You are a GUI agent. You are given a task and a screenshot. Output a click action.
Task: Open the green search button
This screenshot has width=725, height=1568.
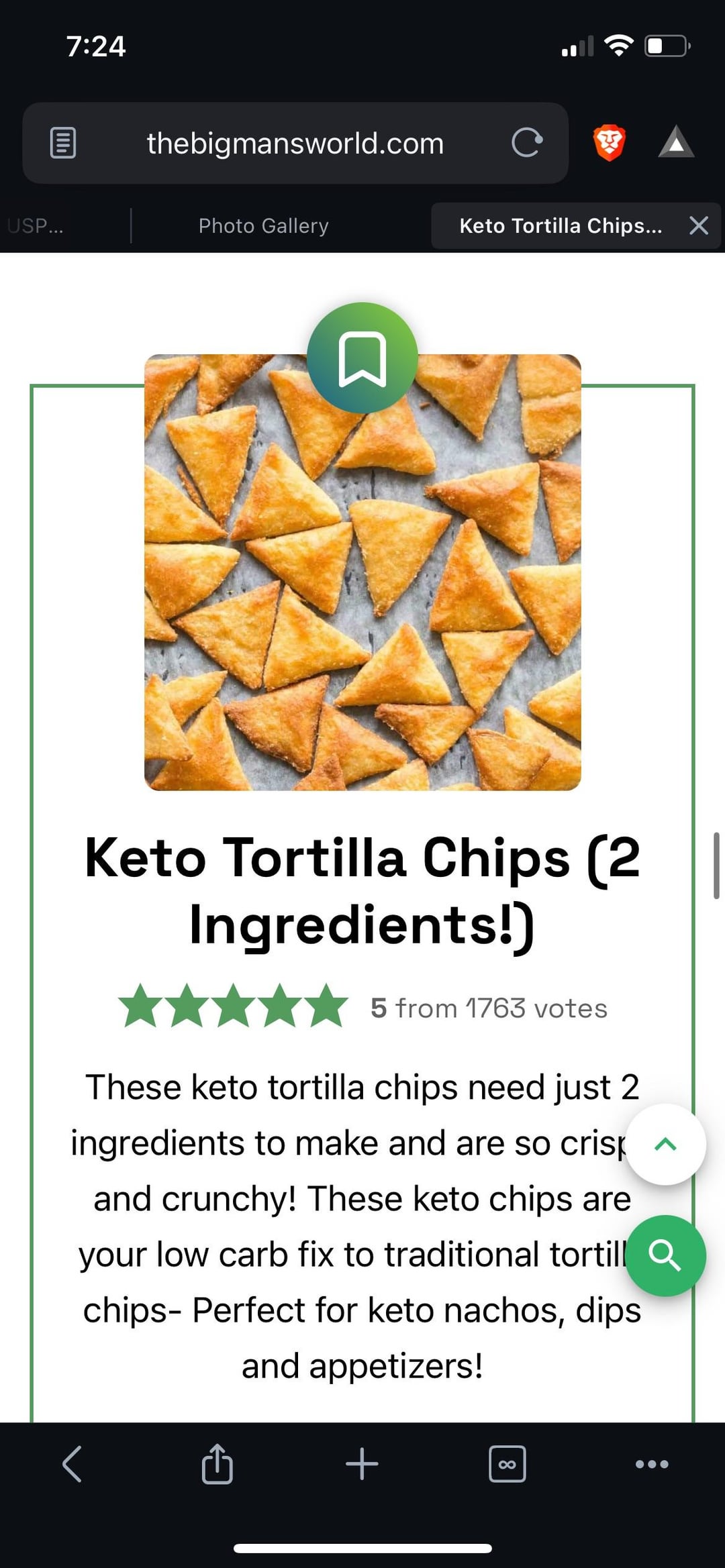point(665,1255)
